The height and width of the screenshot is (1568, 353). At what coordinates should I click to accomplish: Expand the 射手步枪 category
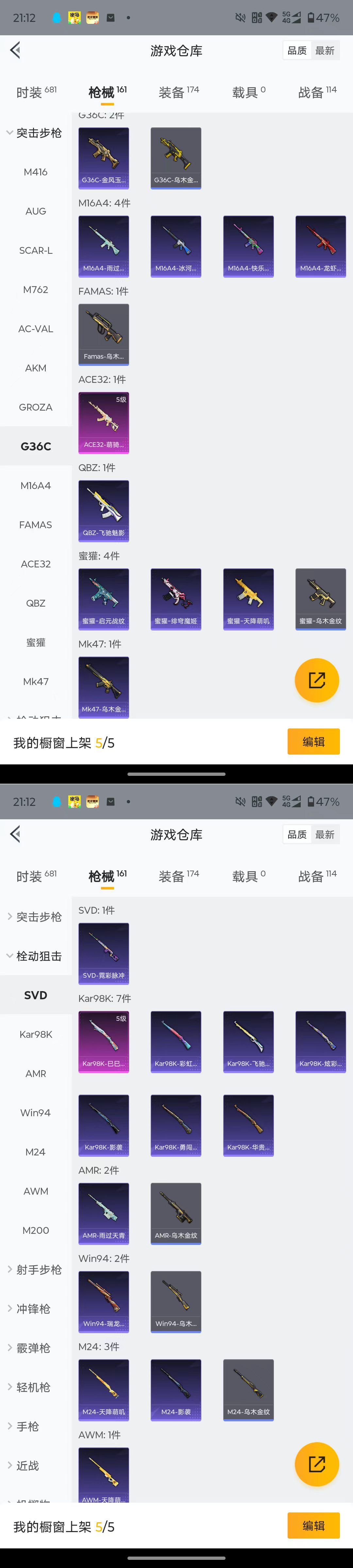point(35,1270)
